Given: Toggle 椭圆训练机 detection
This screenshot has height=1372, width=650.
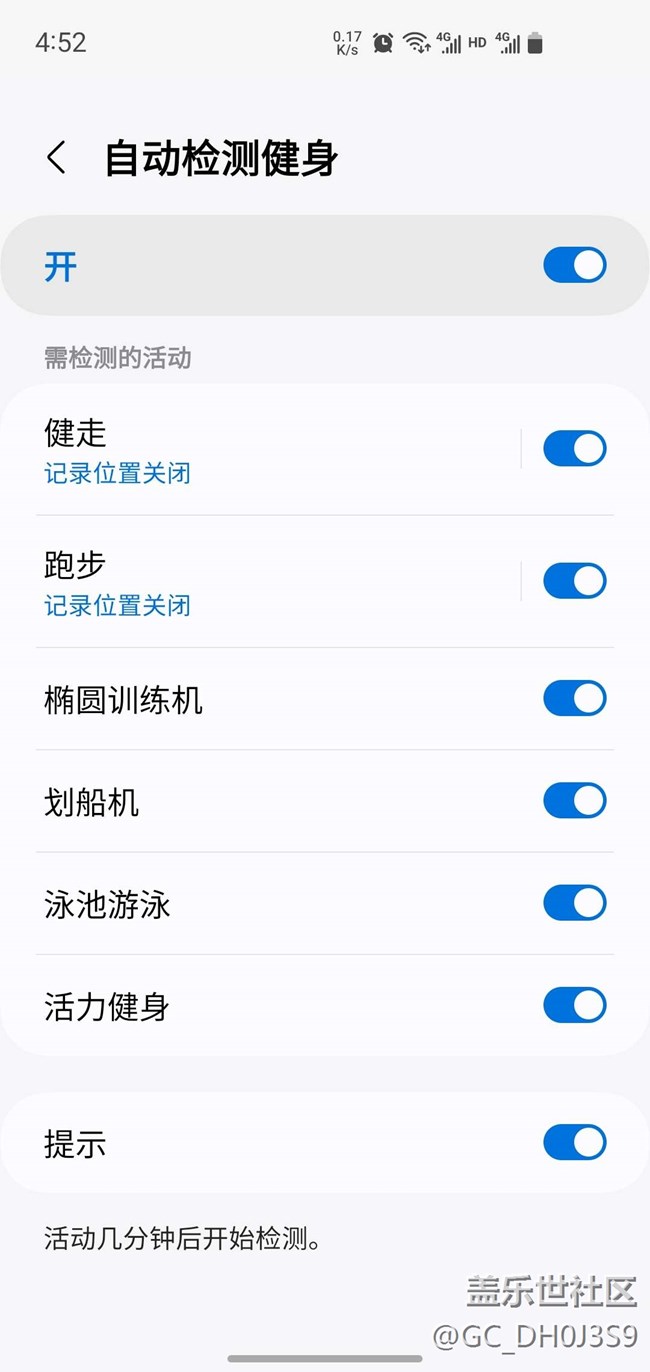Looking at the screenshot, I should coord(574,699).
